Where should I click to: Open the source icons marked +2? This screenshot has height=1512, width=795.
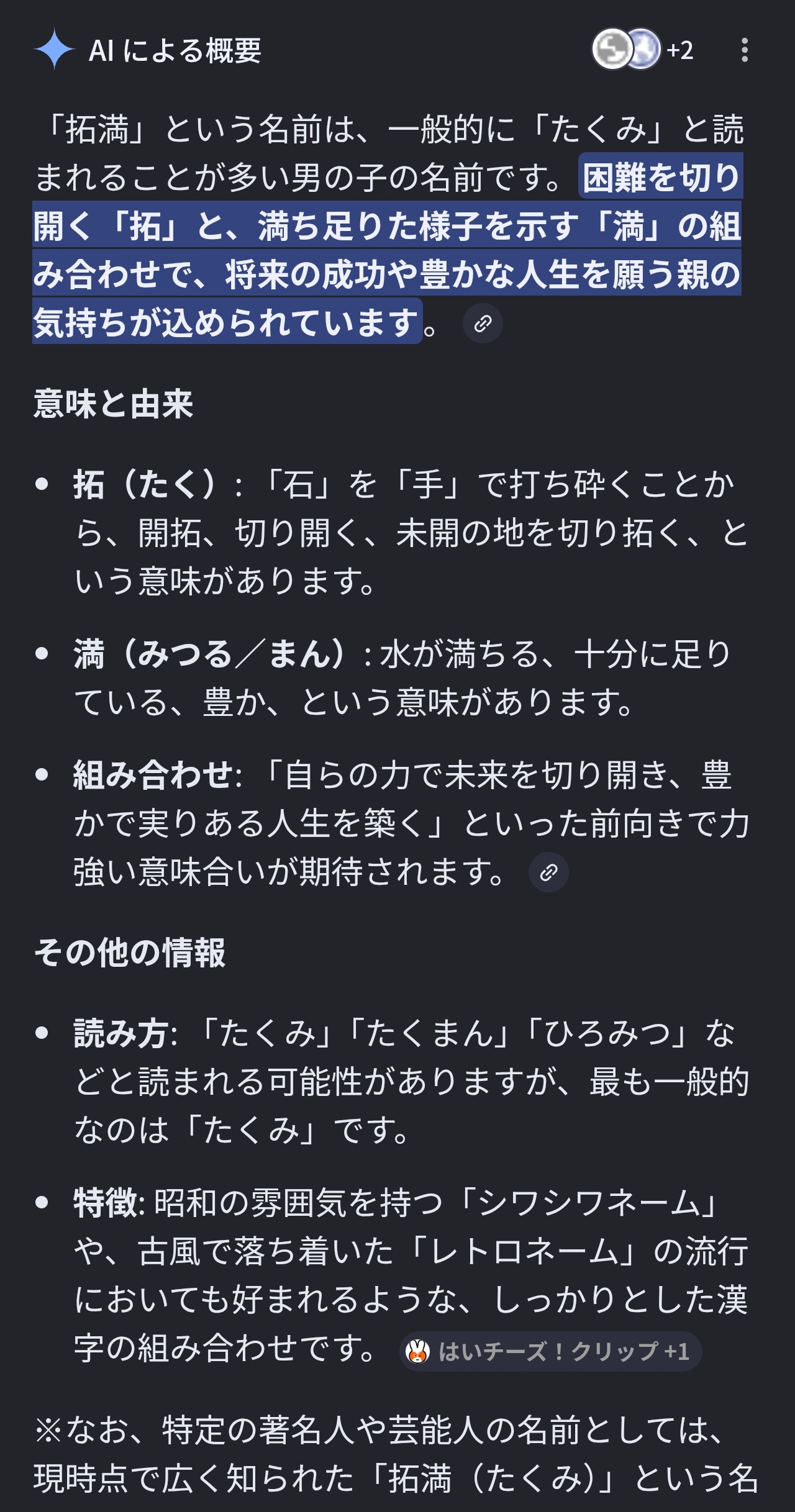(x=643, y=50)
